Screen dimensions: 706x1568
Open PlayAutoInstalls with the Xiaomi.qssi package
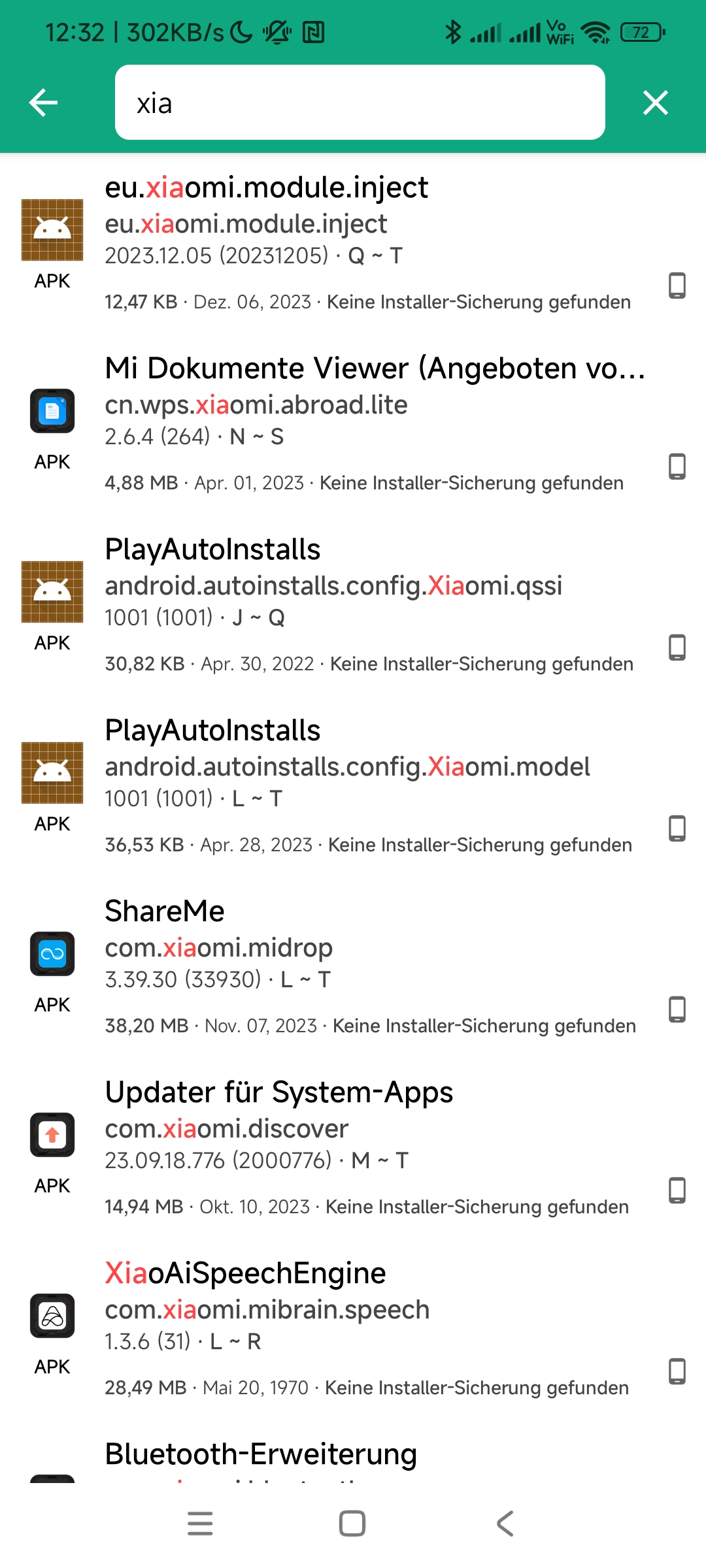click(x=353, y=606)
